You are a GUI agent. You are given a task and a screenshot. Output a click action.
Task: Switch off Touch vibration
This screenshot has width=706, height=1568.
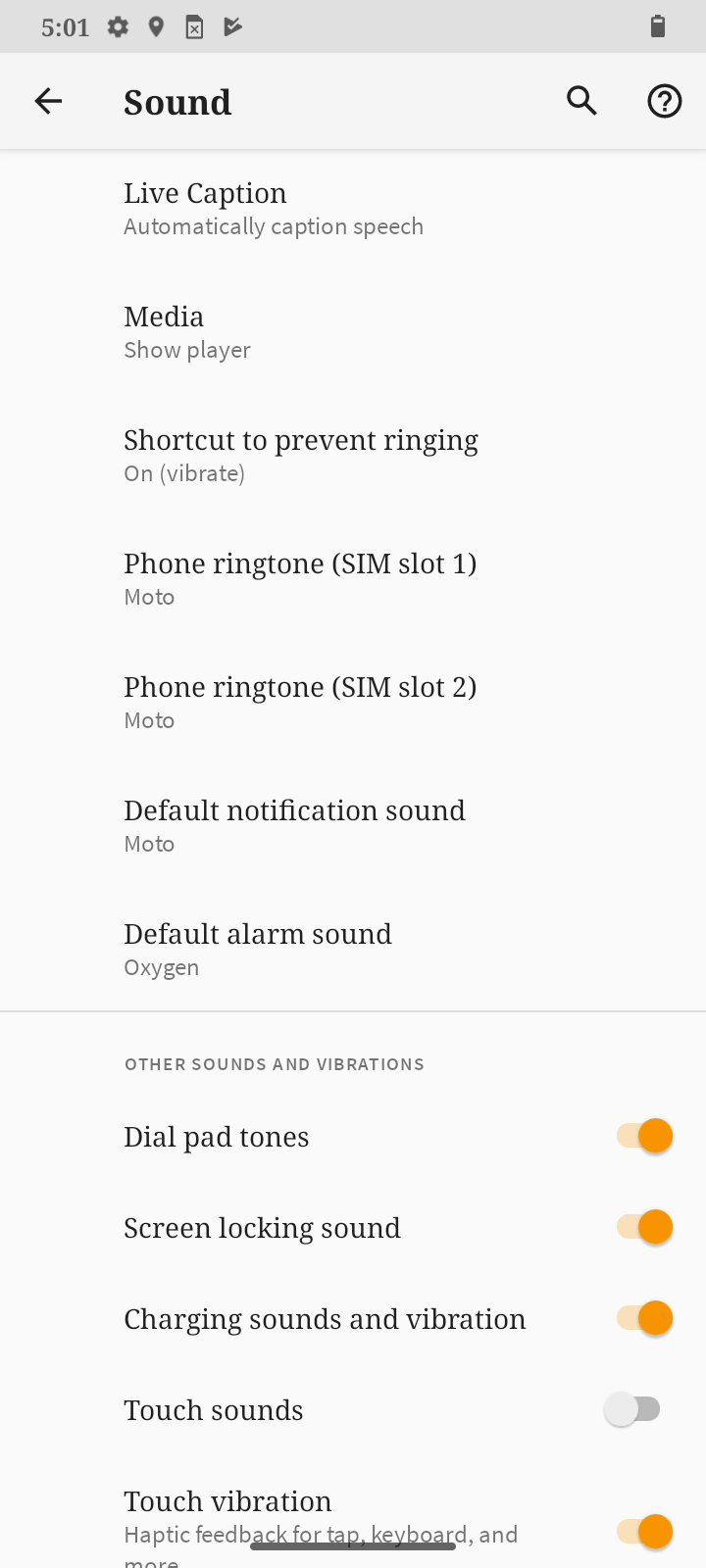point(644,1530)
